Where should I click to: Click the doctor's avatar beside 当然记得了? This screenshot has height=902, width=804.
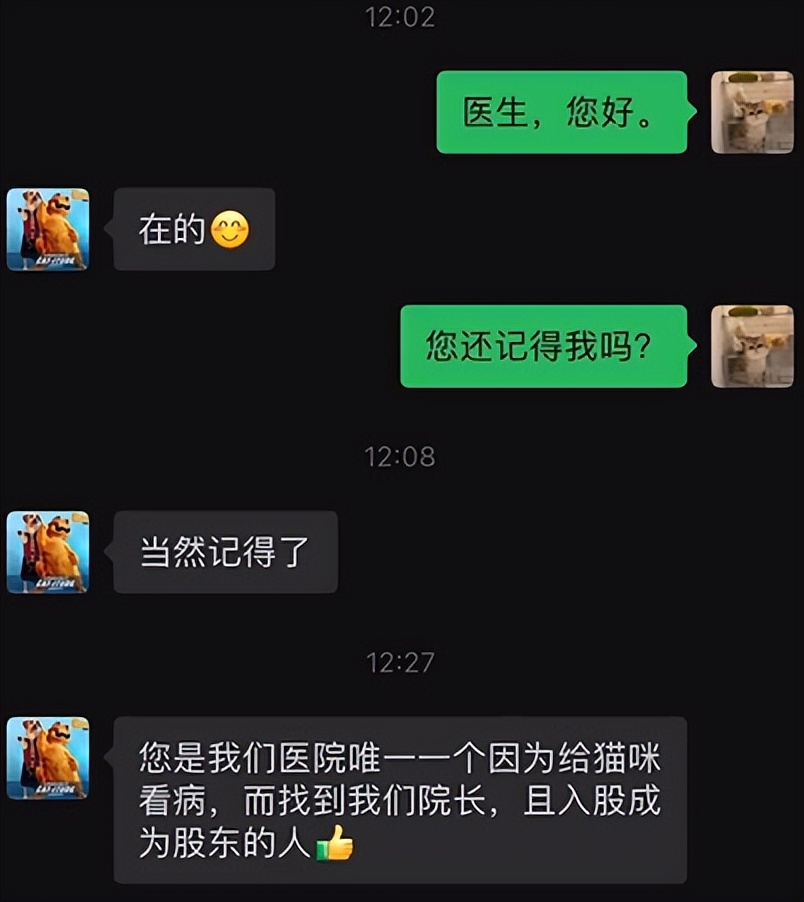click(50, 551)
